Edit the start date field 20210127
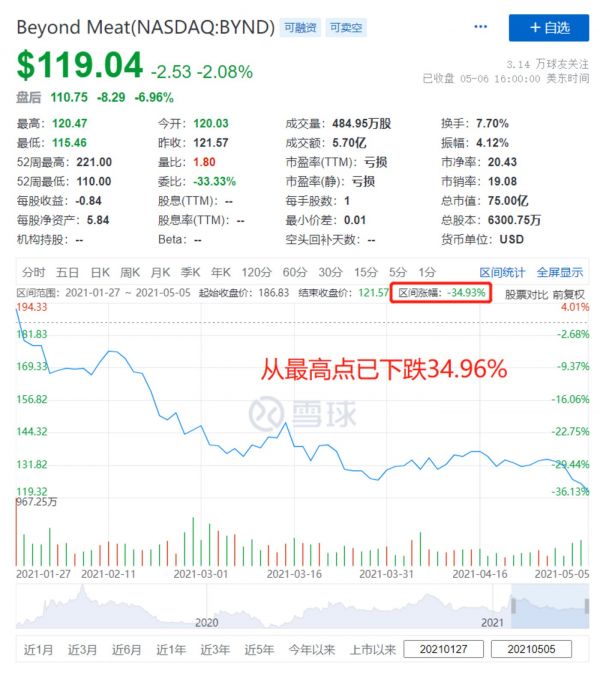 click(444, 650)
